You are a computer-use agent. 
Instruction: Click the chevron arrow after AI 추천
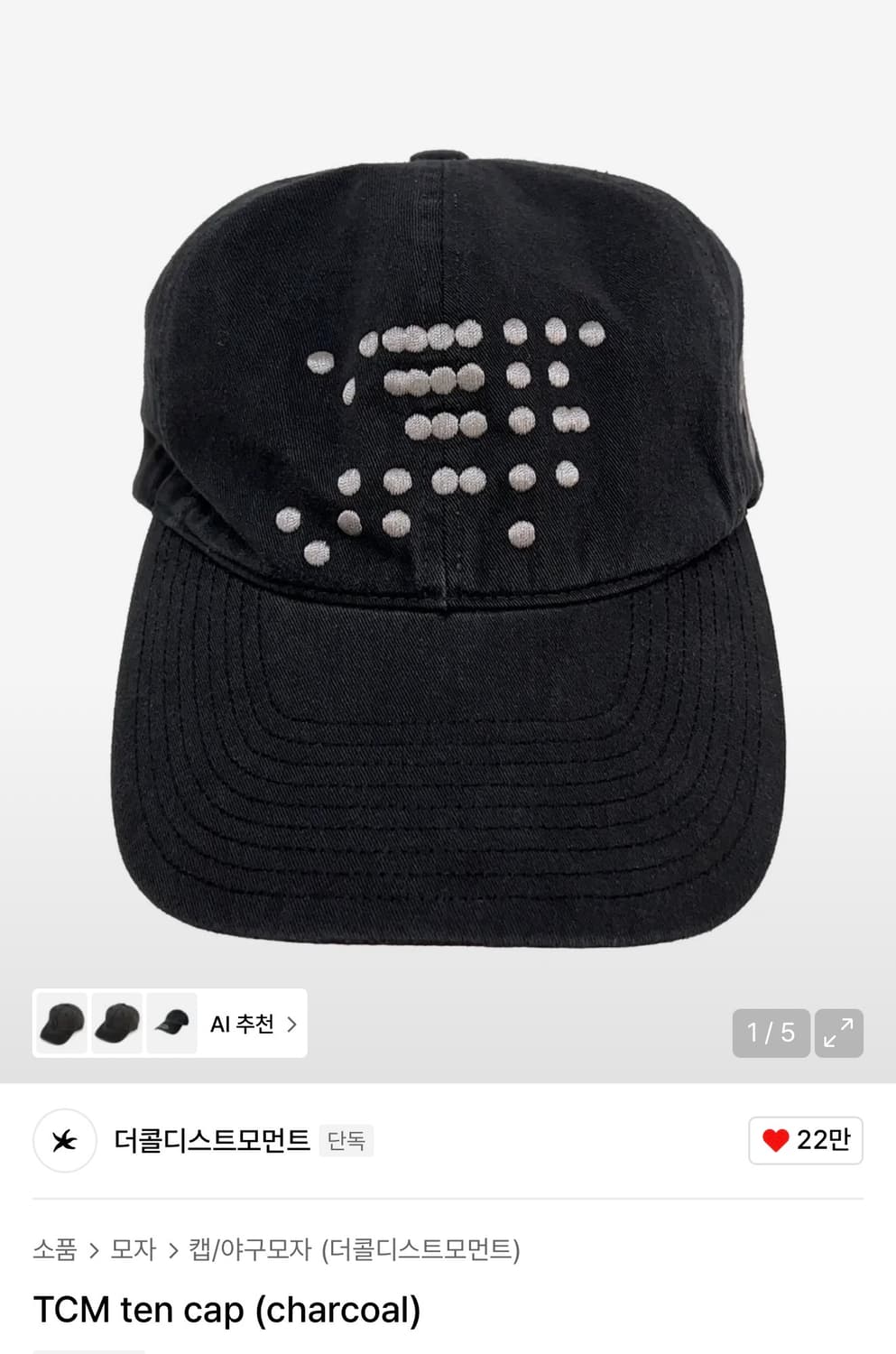291,1024
